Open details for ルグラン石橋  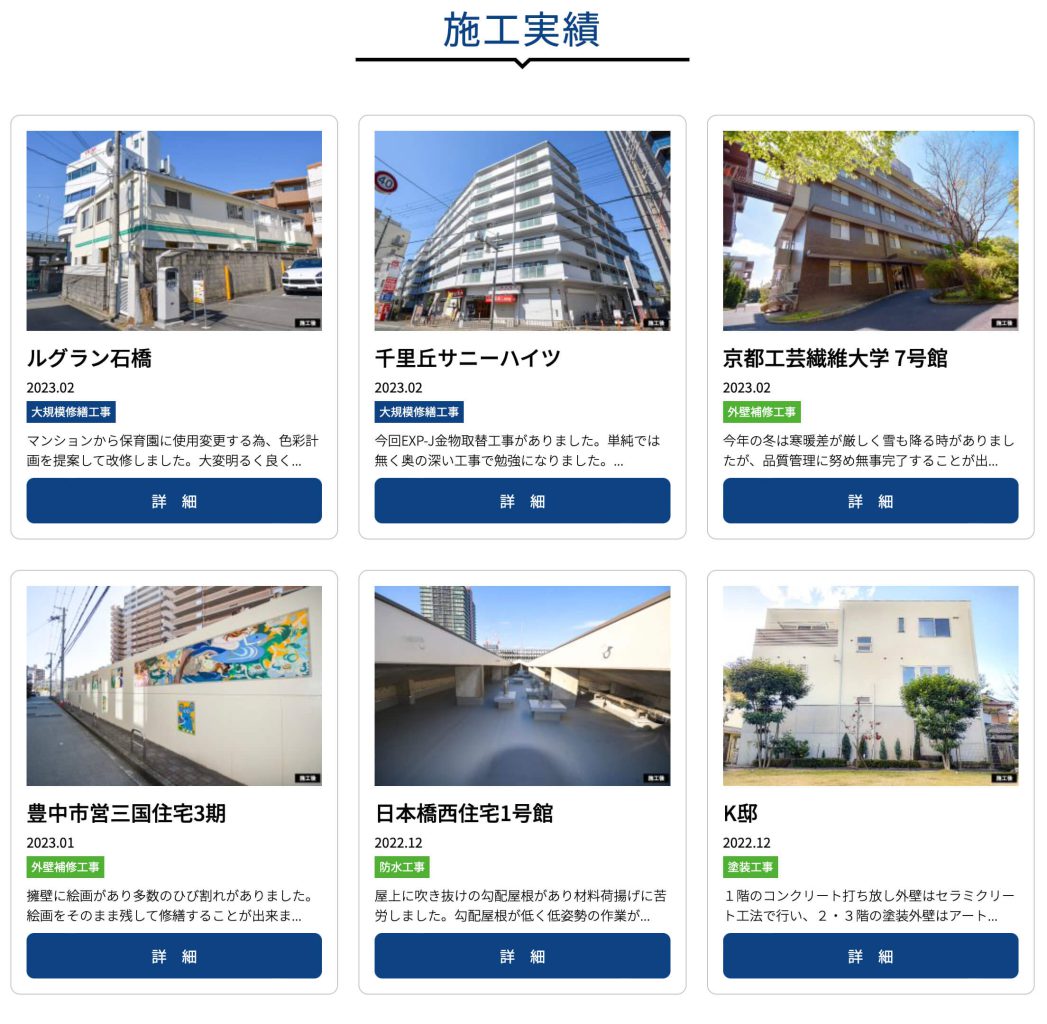tap(174, 501)
